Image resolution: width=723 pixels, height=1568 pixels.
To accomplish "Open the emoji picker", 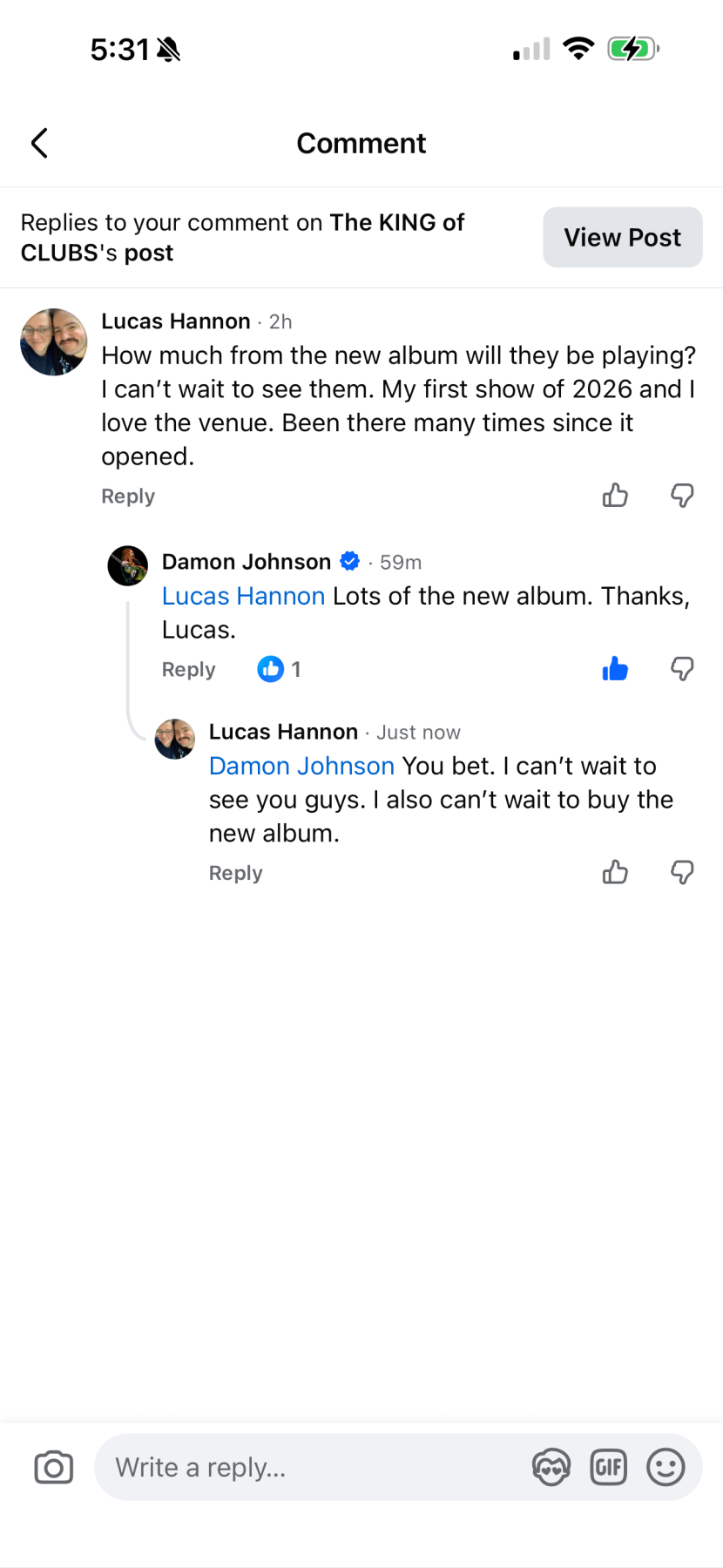I will 666,1468.
